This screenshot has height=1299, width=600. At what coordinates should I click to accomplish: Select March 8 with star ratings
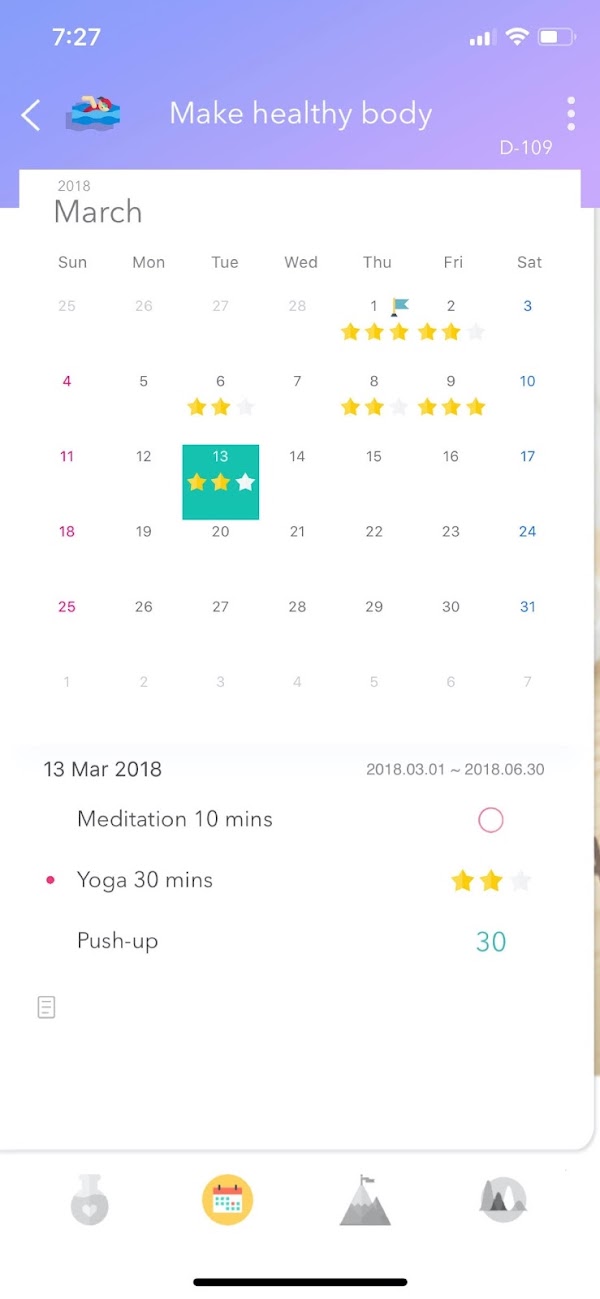374,394
